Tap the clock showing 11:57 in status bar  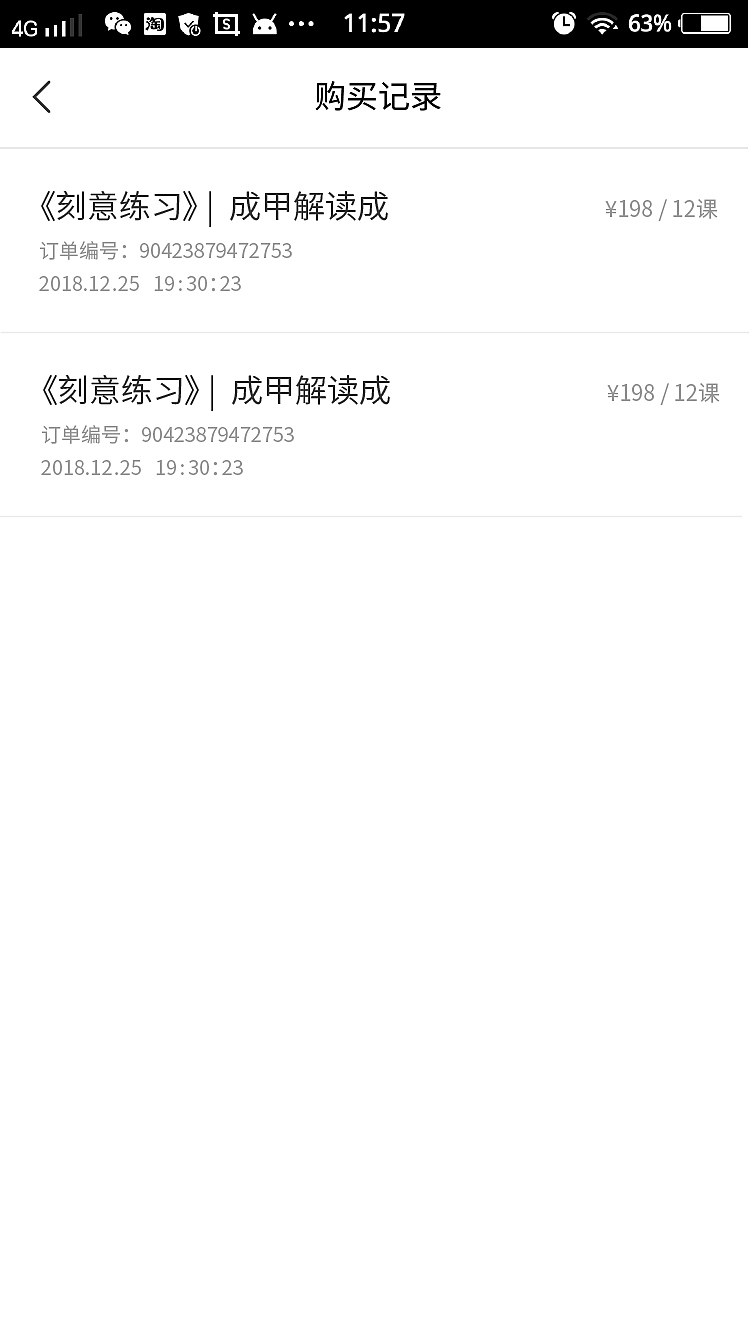(x=374, y=22)
